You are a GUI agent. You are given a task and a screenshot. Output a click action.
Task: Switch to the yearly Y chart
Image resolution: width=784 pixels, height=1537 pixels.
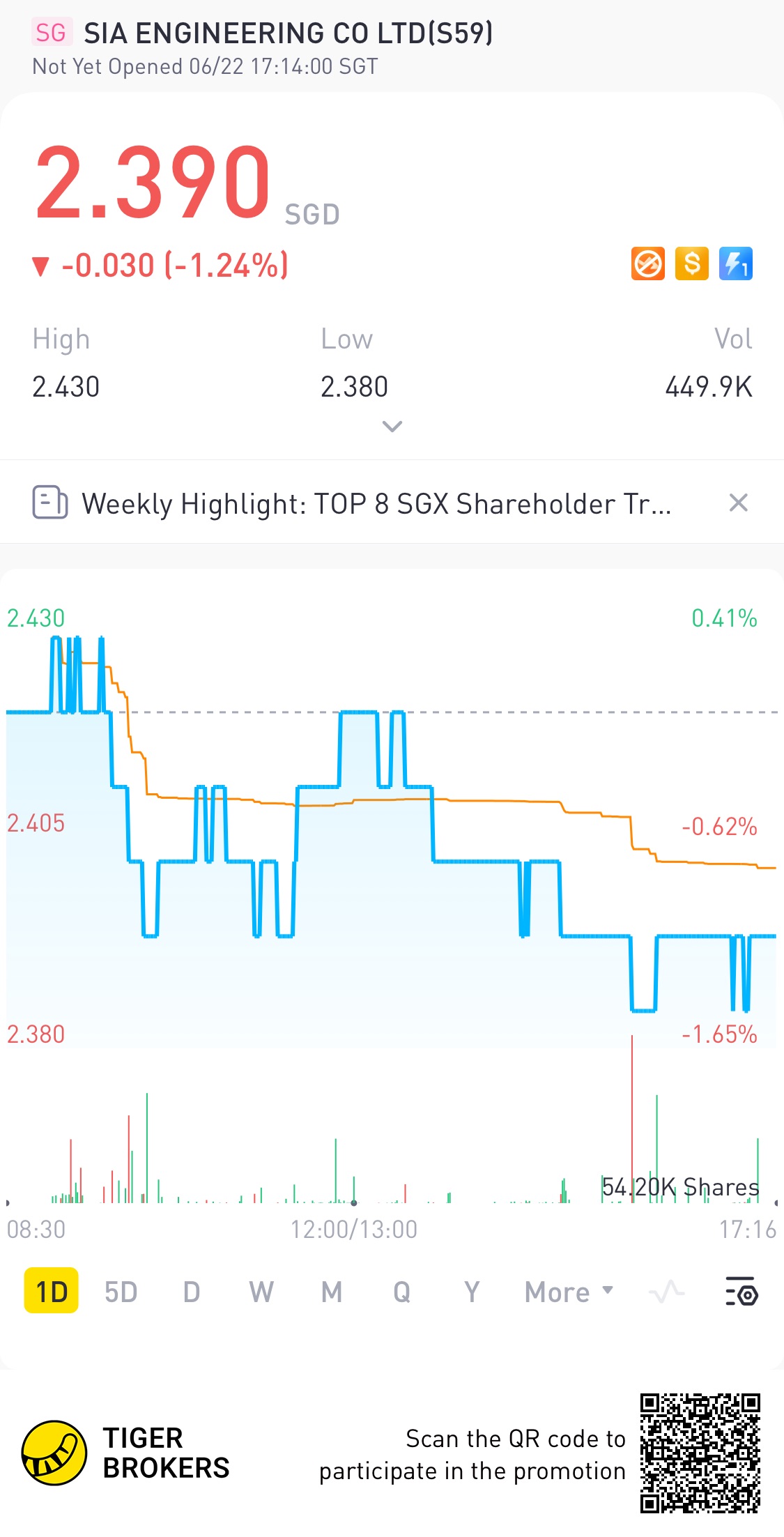tap(472, 1292)
